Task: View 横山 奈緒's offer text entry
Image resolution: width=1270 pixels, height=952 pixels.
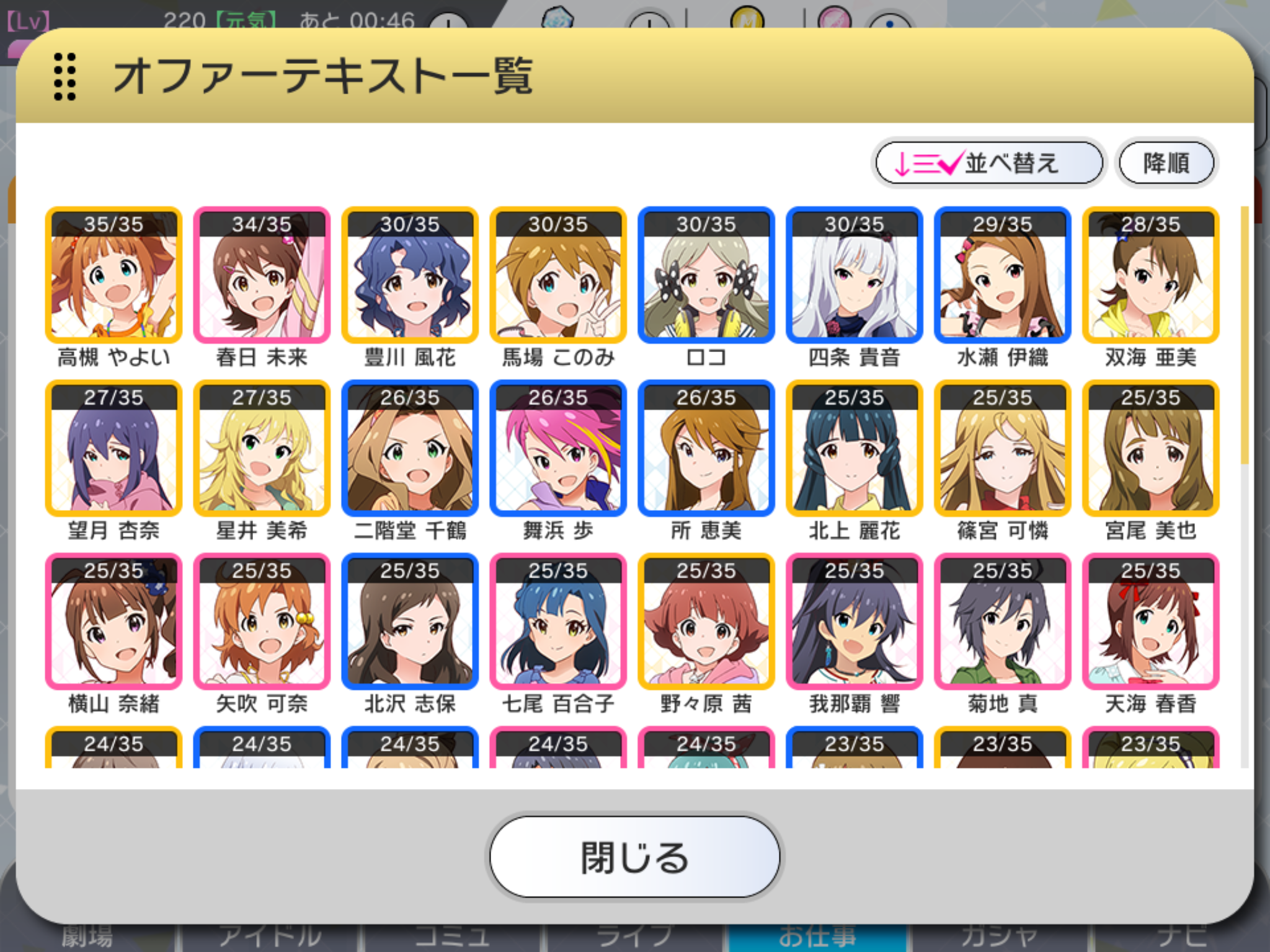Action: coord(113,622)
